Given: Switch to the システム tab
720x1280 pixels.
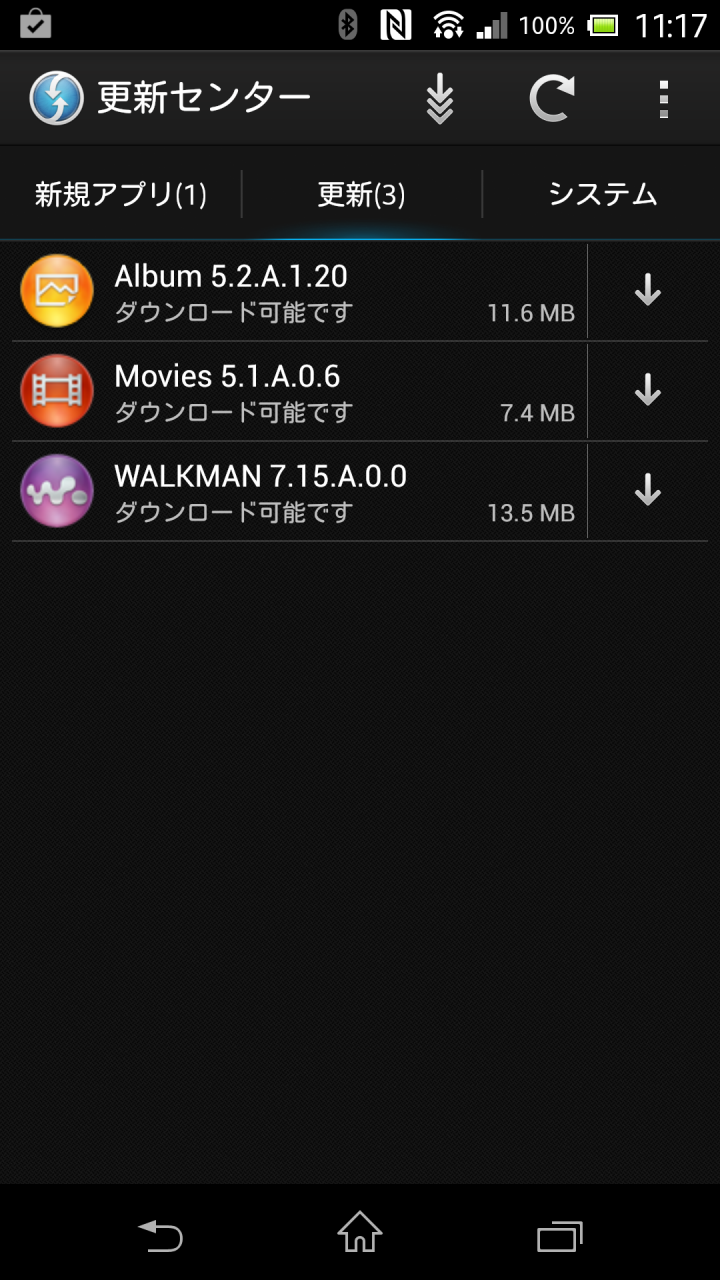Looking at the screenshot, I should tap(602, 194).
